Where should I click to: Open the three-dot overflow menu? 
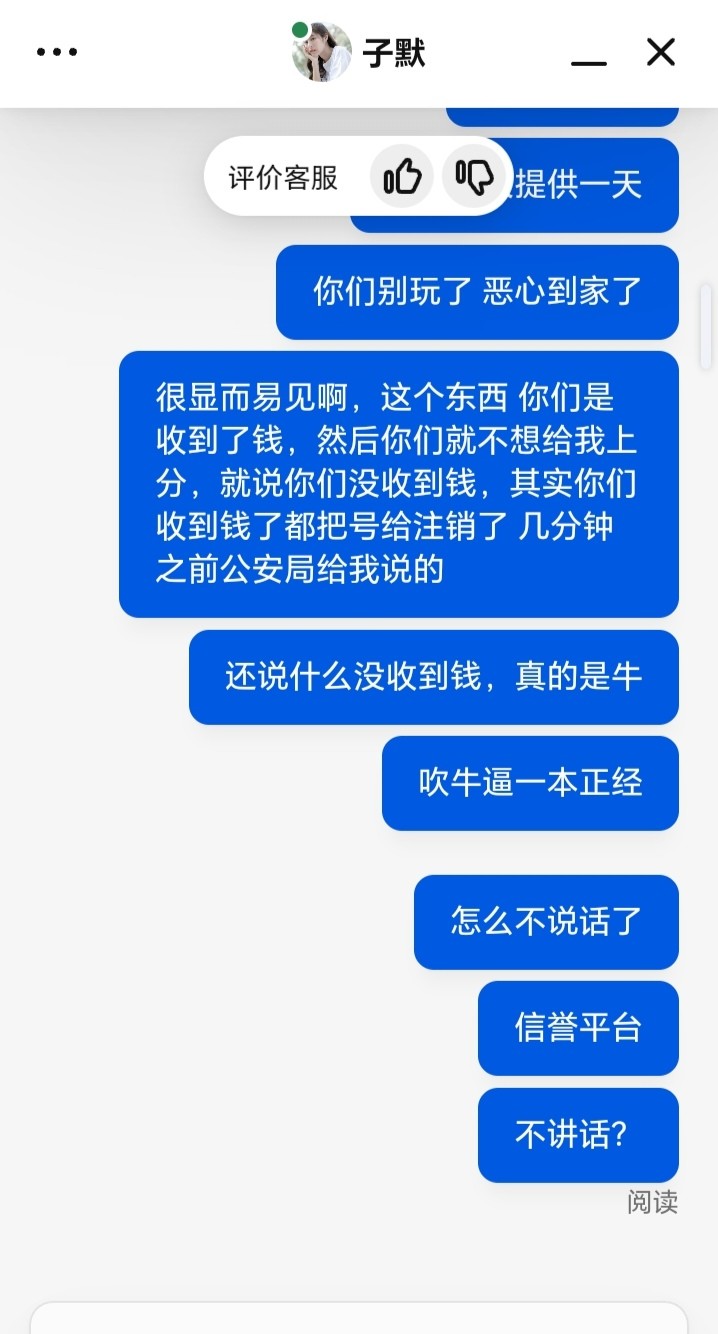(57, 52)
